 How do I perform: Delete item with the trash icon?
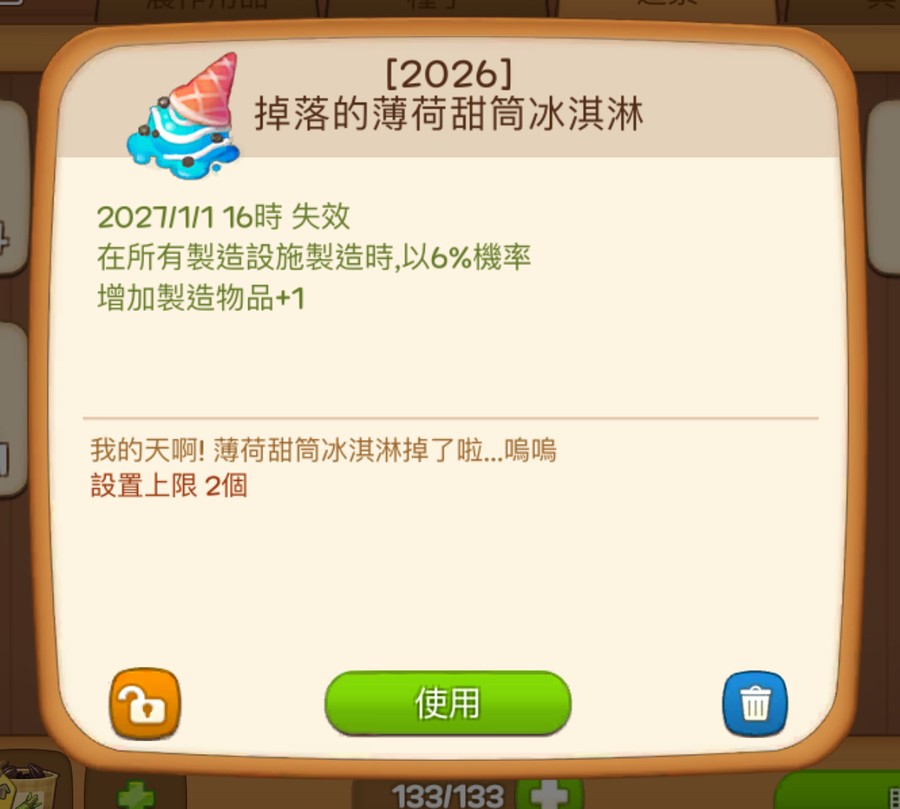(x=754, y=704)
